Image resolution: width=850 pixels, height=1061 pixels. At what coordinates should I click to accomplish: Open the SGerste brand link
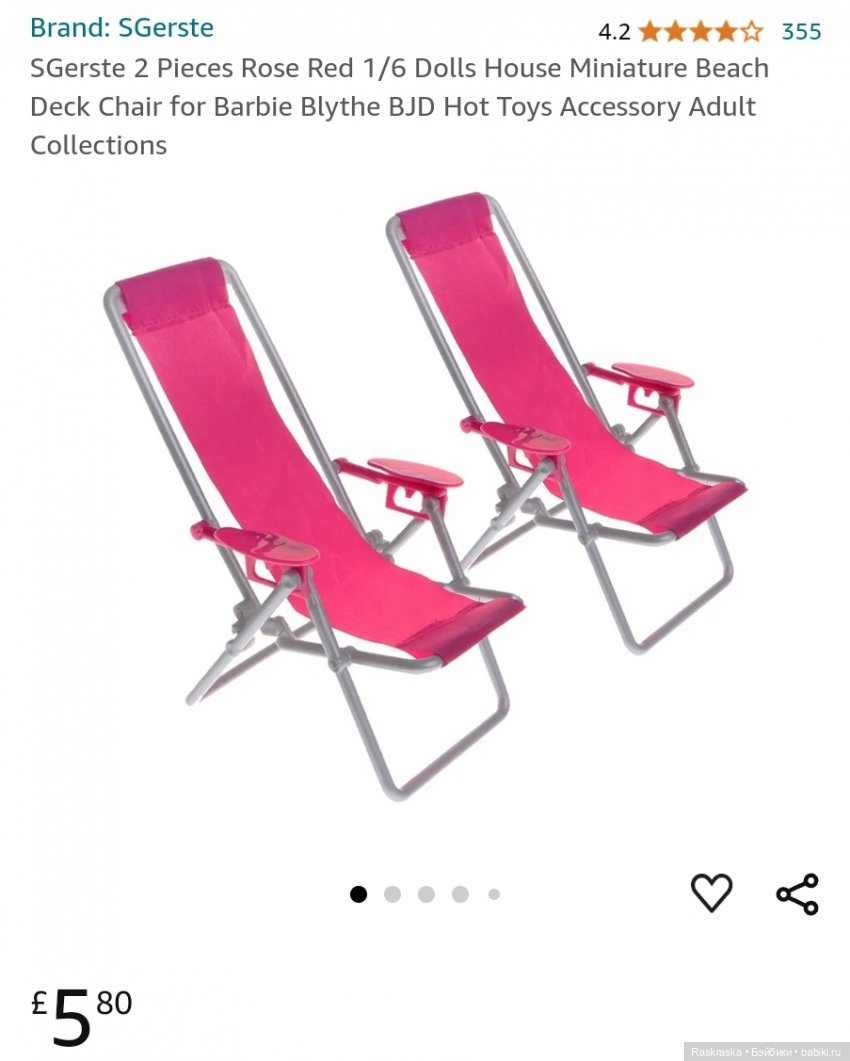pos(122,27)
